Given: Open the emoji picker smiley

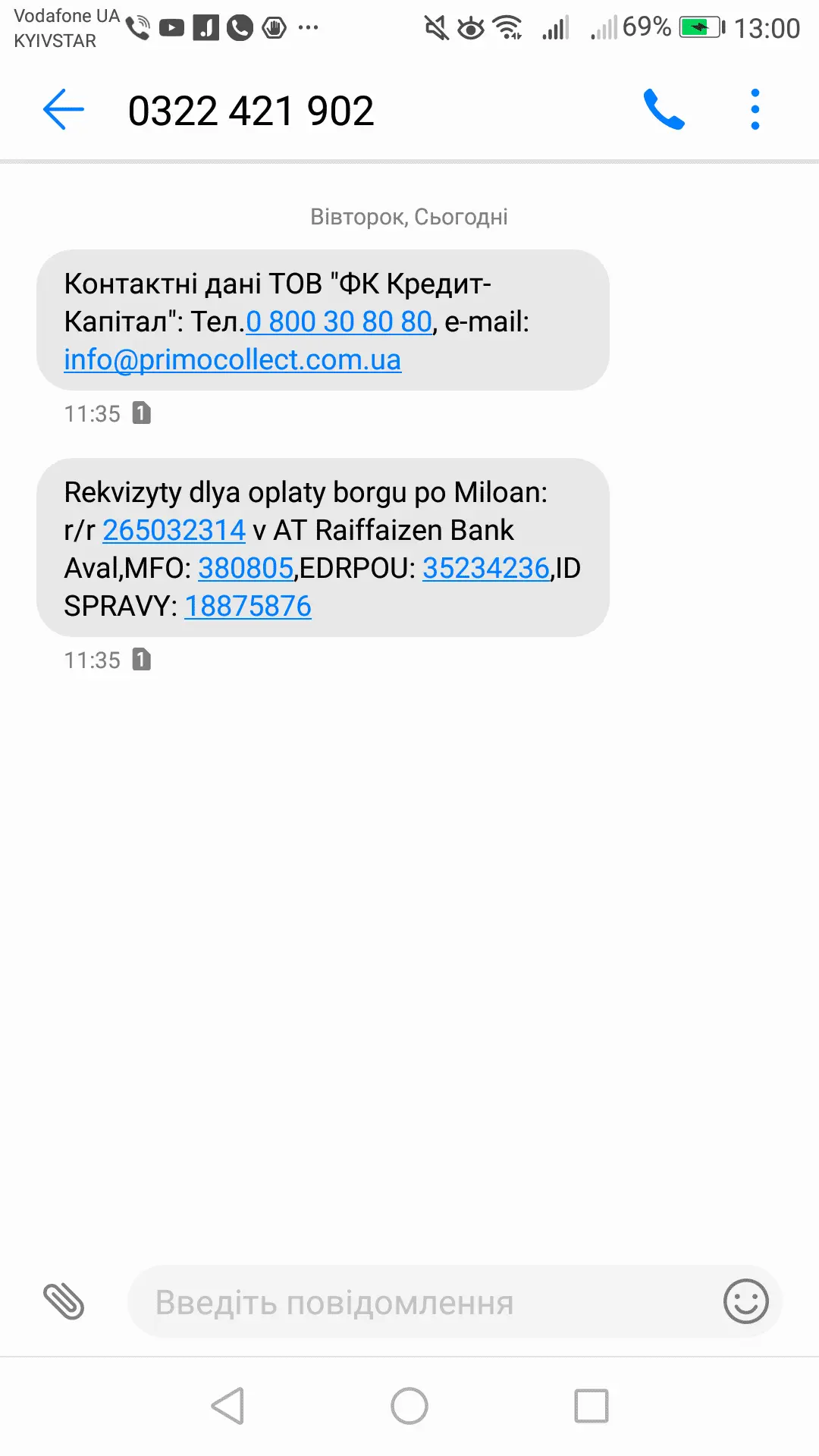Looking at the screenshot, I should click(x=745, y=1301).
